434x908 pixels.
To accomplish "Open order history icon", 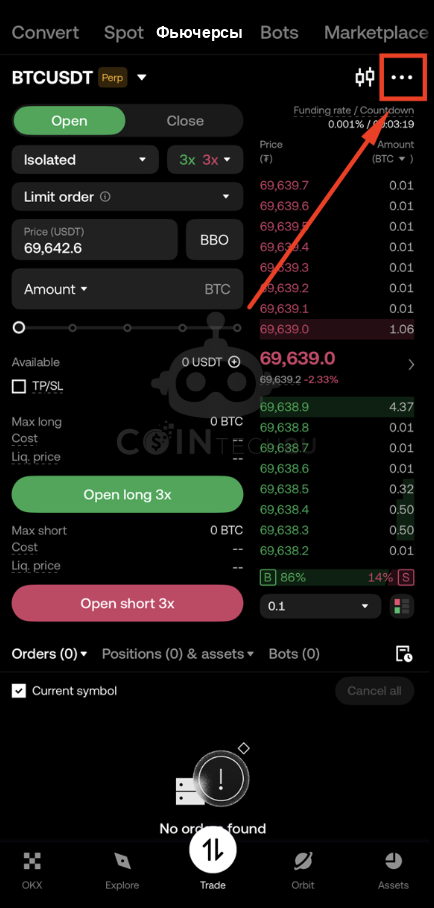I will click(404, 654).
